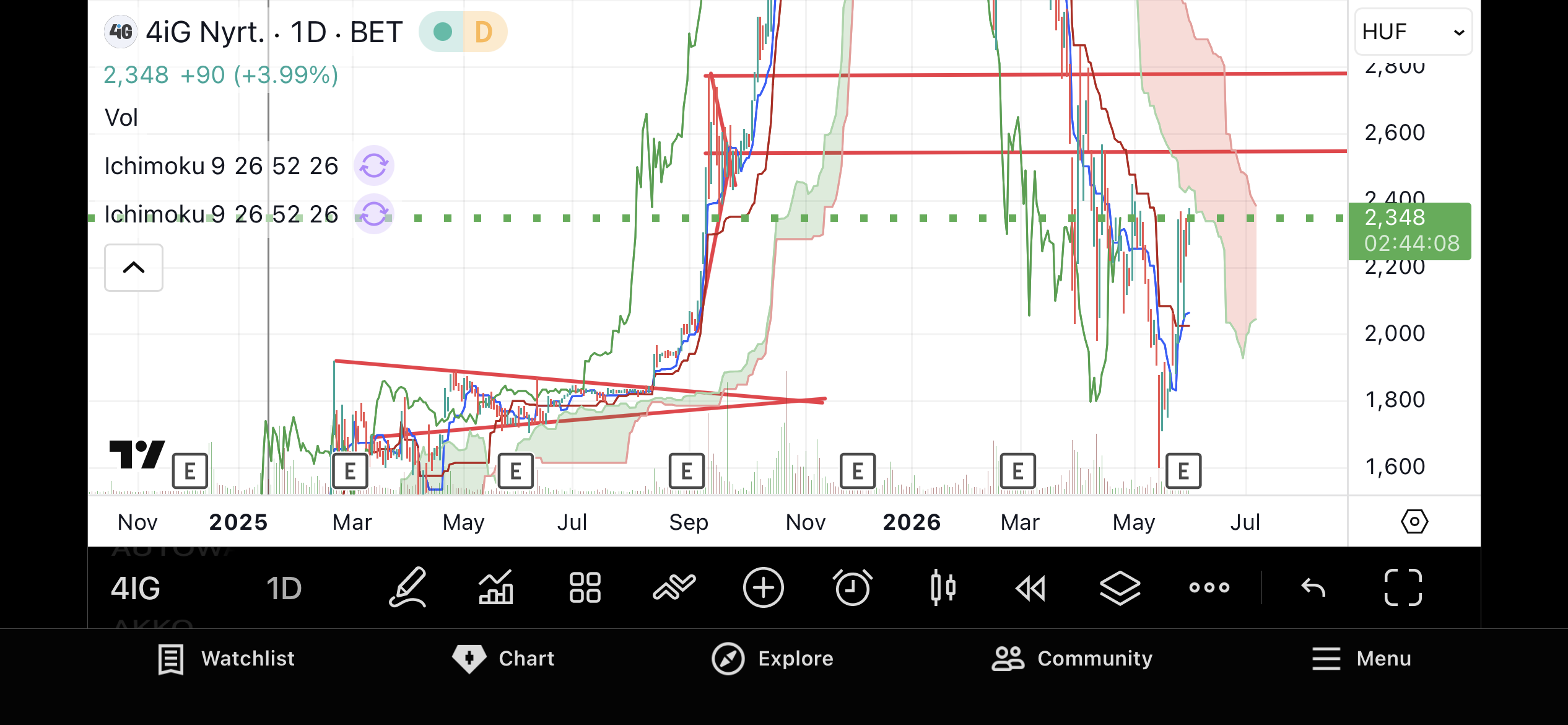The height and width of the screenshot is (725, 1568).
Task: Open chart settings hexagon icon
Action: (x=1414, y=522)
